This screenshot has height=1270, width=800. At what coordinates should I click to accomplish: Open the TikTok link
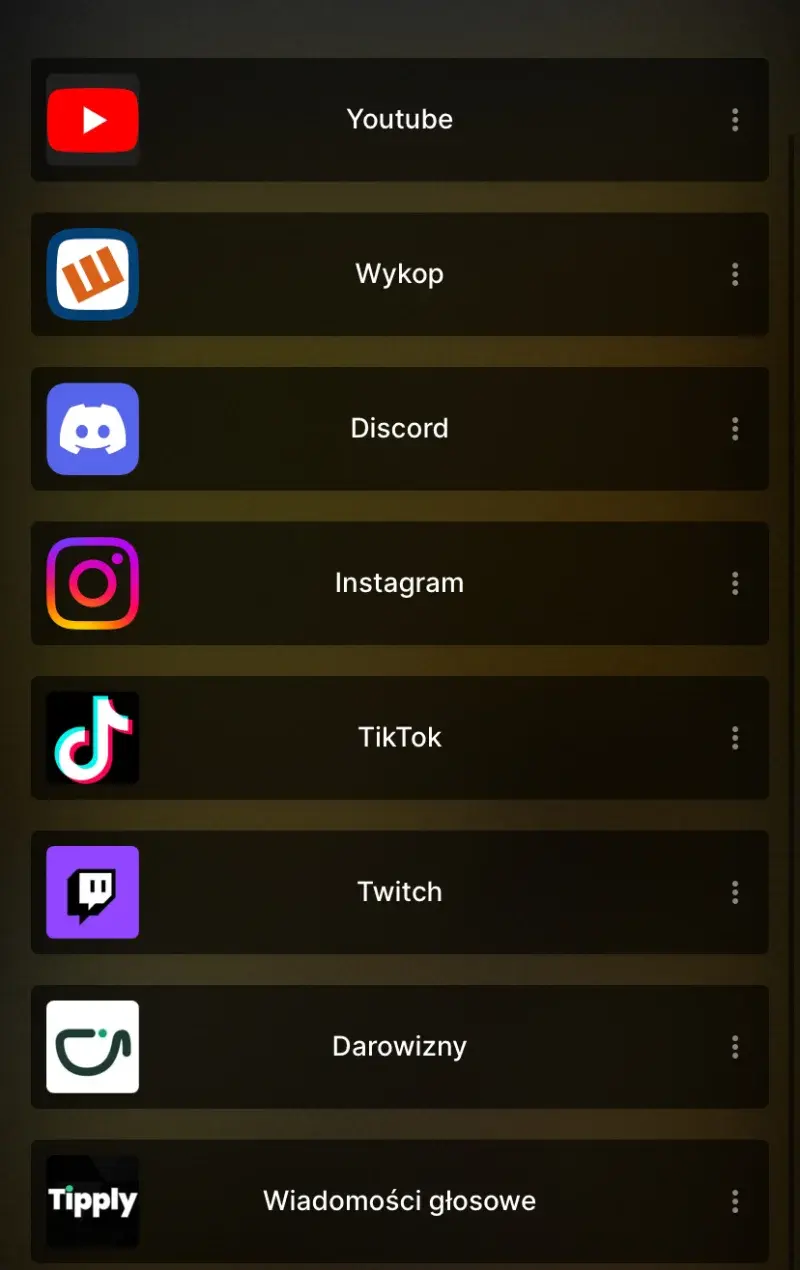pos(399,737)
